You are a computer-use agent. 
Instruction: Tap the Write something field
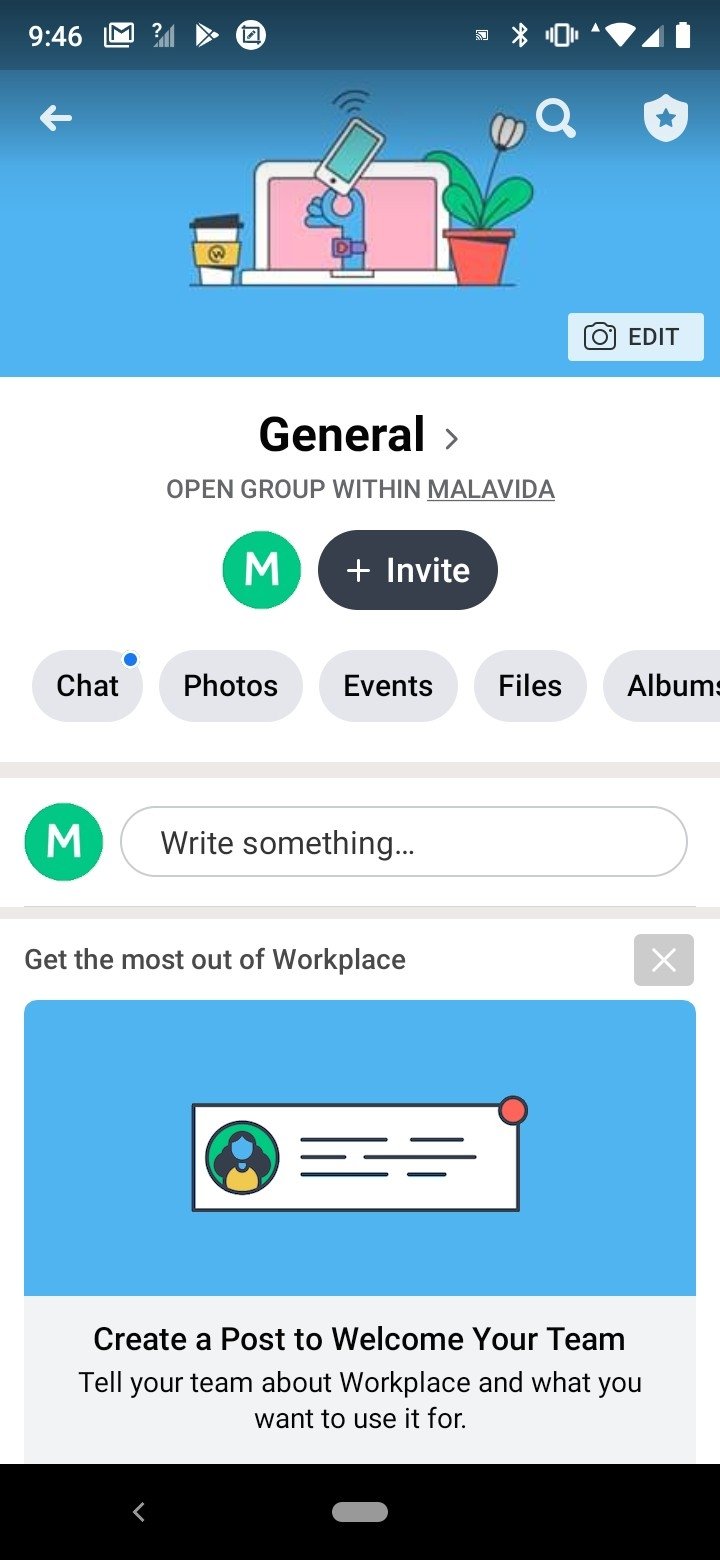(404, 842)
